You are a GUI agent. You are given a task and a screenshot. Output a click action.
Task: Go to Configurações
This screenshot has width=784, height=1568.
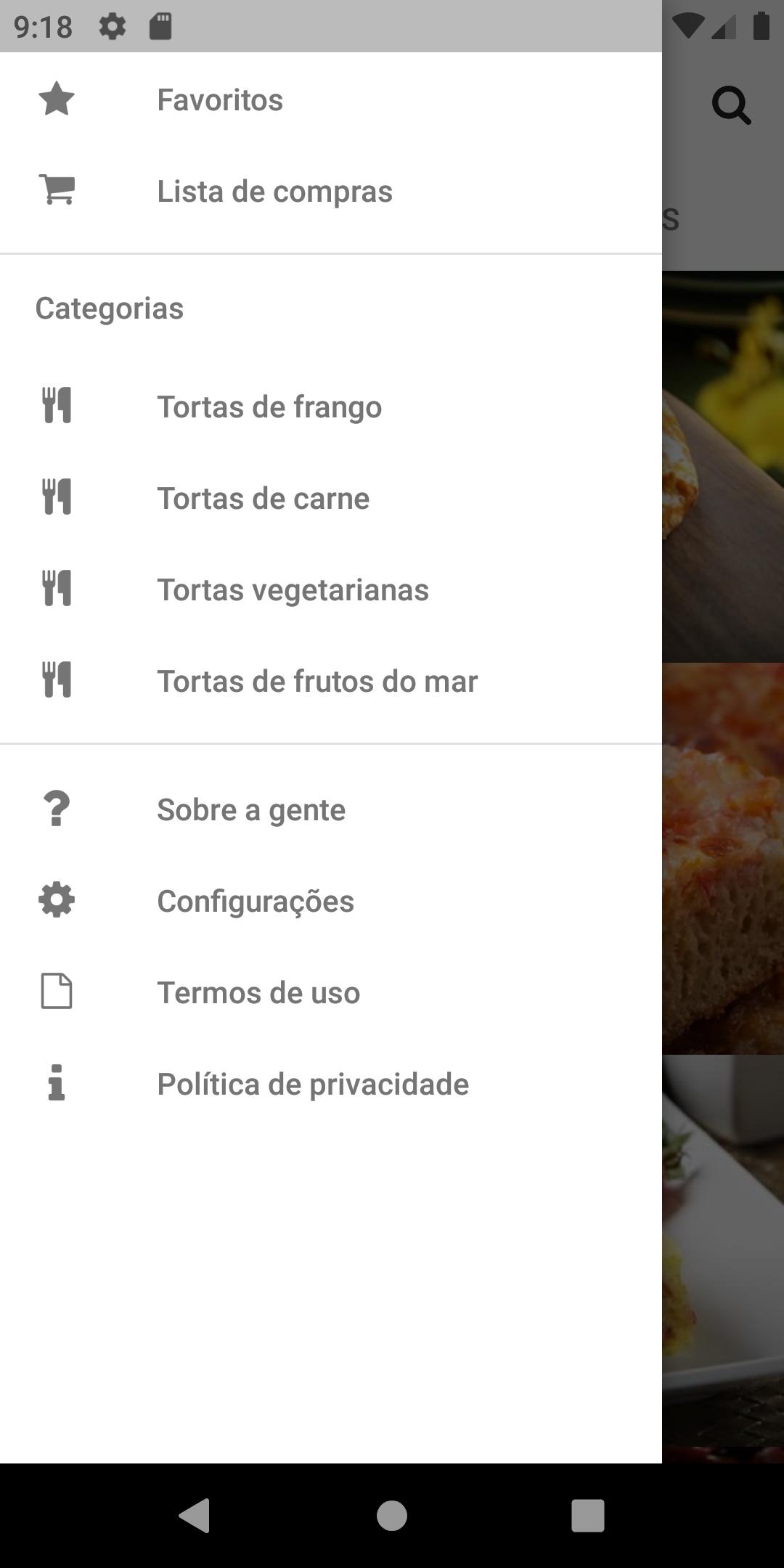click(331, 901)
